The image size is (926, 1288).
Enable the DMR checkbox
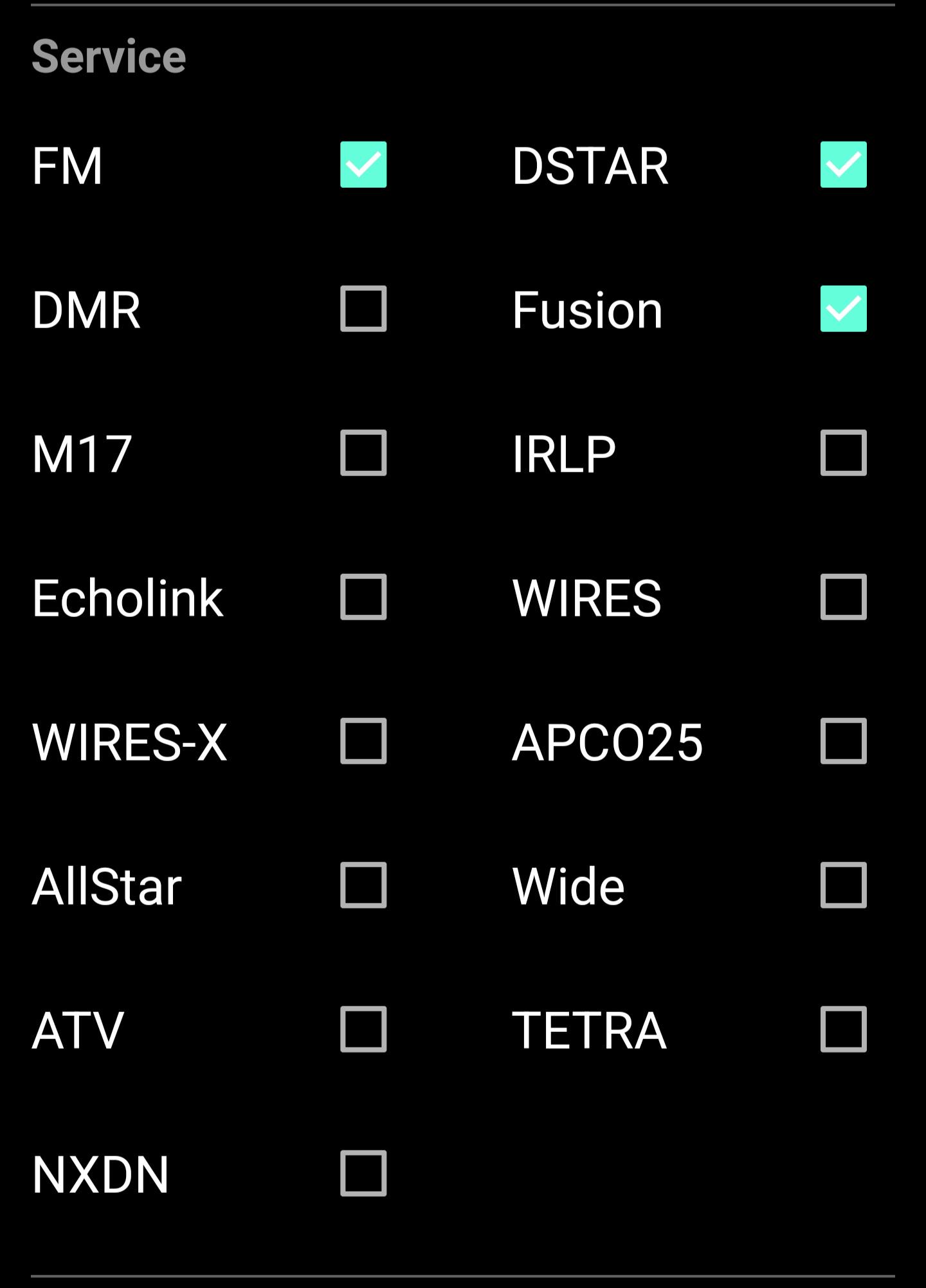point(363,309)
